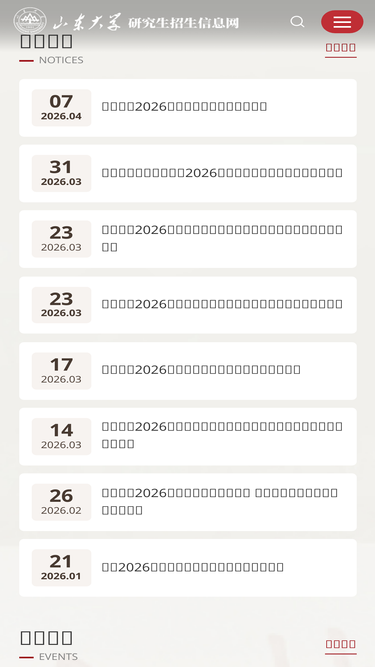Viewport: 375px width, 667px height.
Task: Tap the red more link beside NOTICES
Action: click(x=341, y=48)
